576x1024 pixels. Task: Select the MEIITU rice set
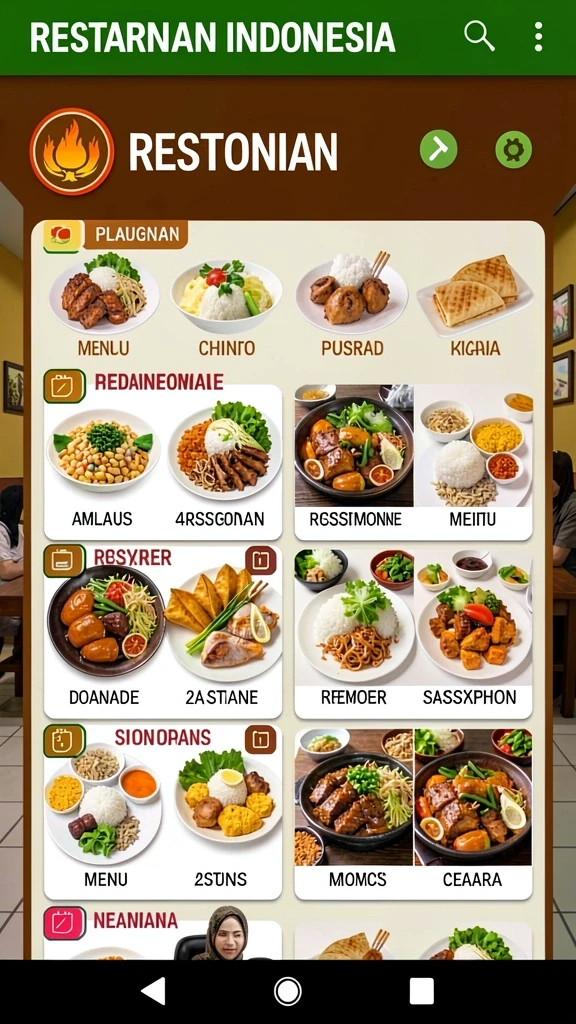473,462
